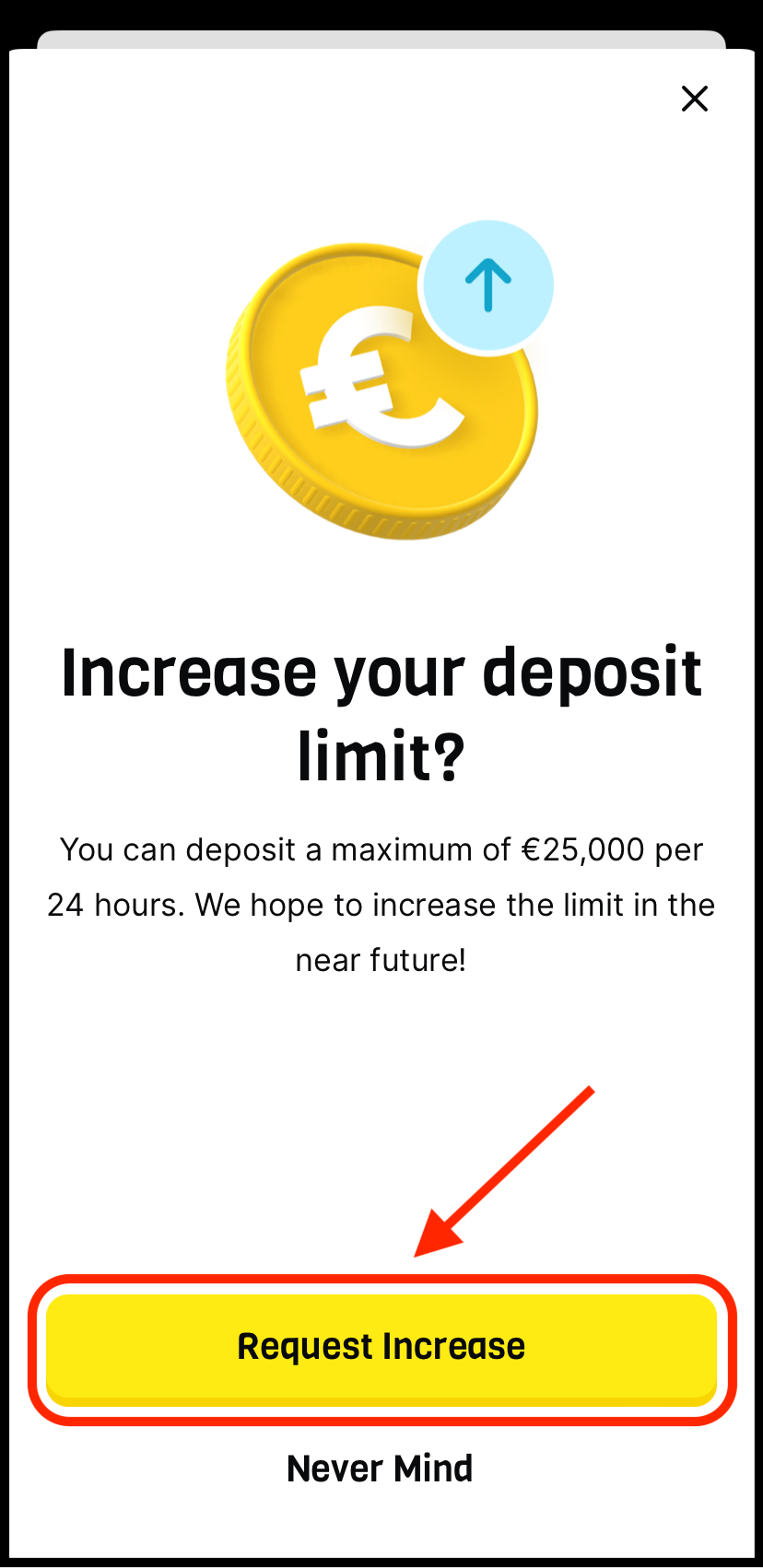Tap the Request Increase button

tap(381, 1347)
